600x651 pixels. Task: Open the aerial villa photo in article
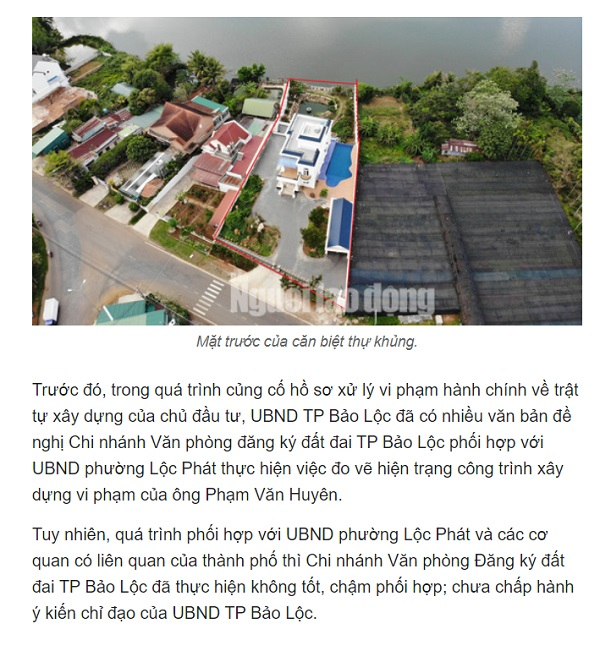tap(306, 170)
